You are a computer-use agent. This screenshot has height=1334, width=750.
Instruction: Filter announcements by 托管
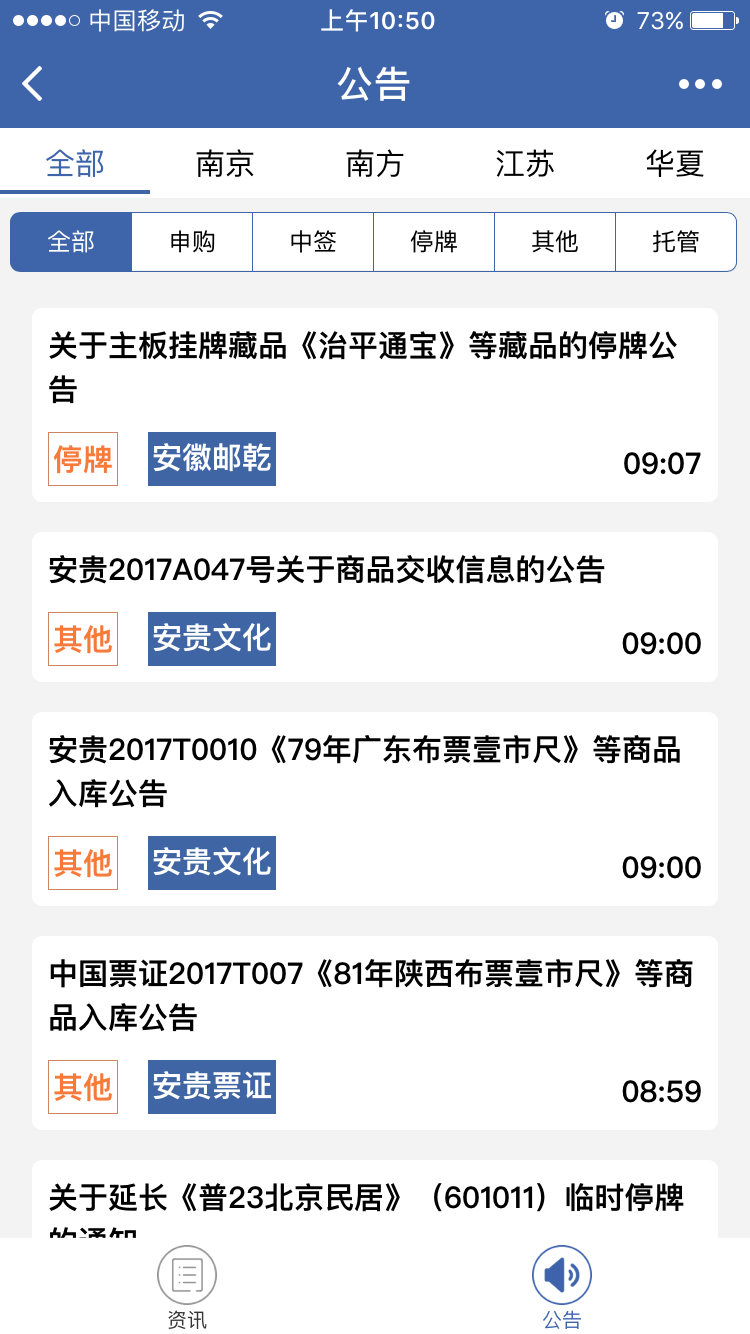click(676, 242)
